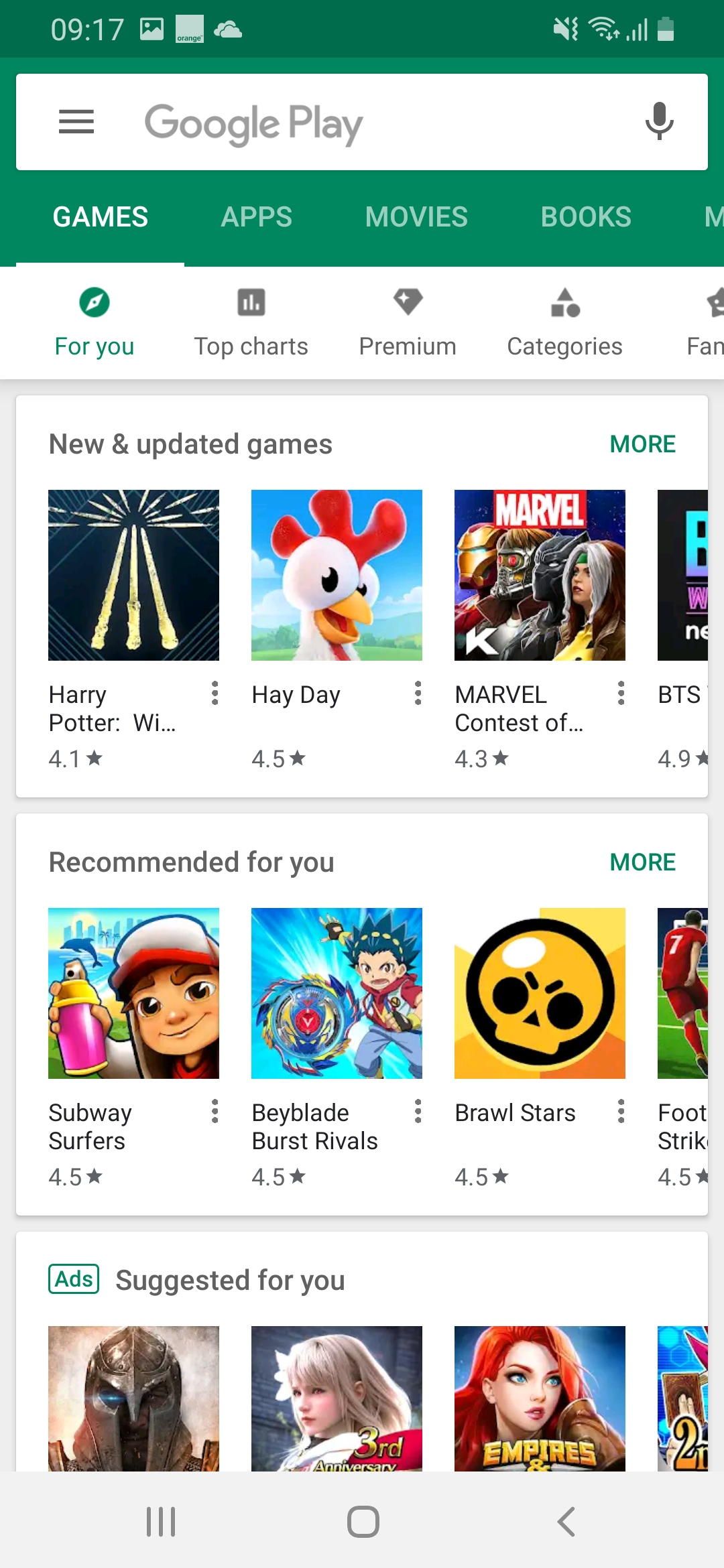The image size is (724, 1568).
Task: Open Subway Surfers game page
Action: pyautogui.click(x=133, y=994)
